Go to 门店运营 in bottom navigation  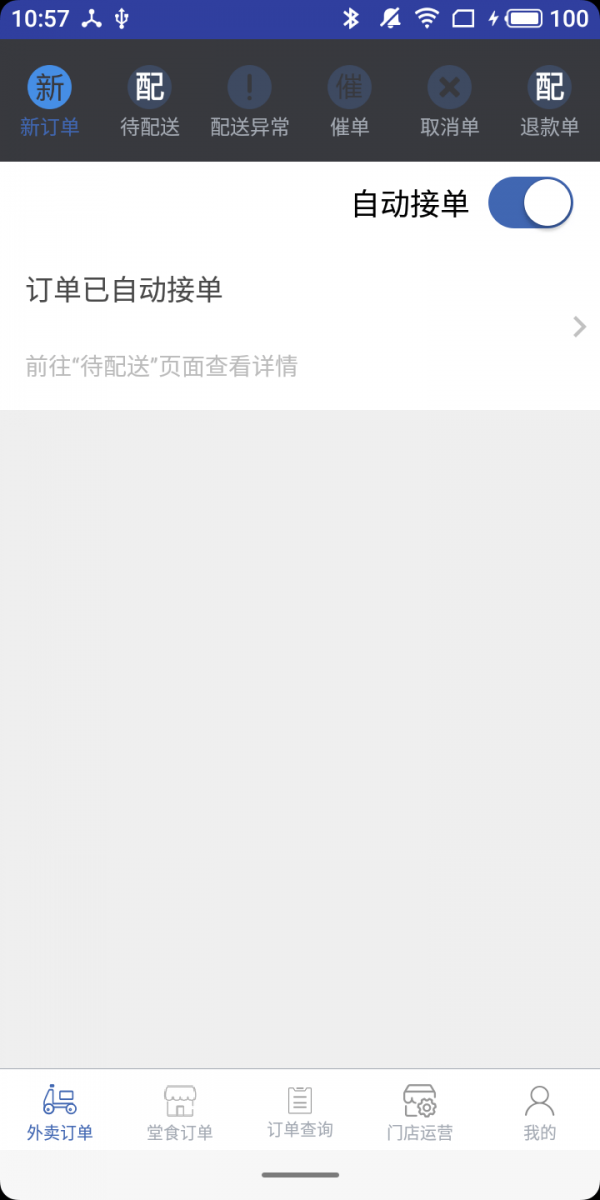(x=420, y=1112)
